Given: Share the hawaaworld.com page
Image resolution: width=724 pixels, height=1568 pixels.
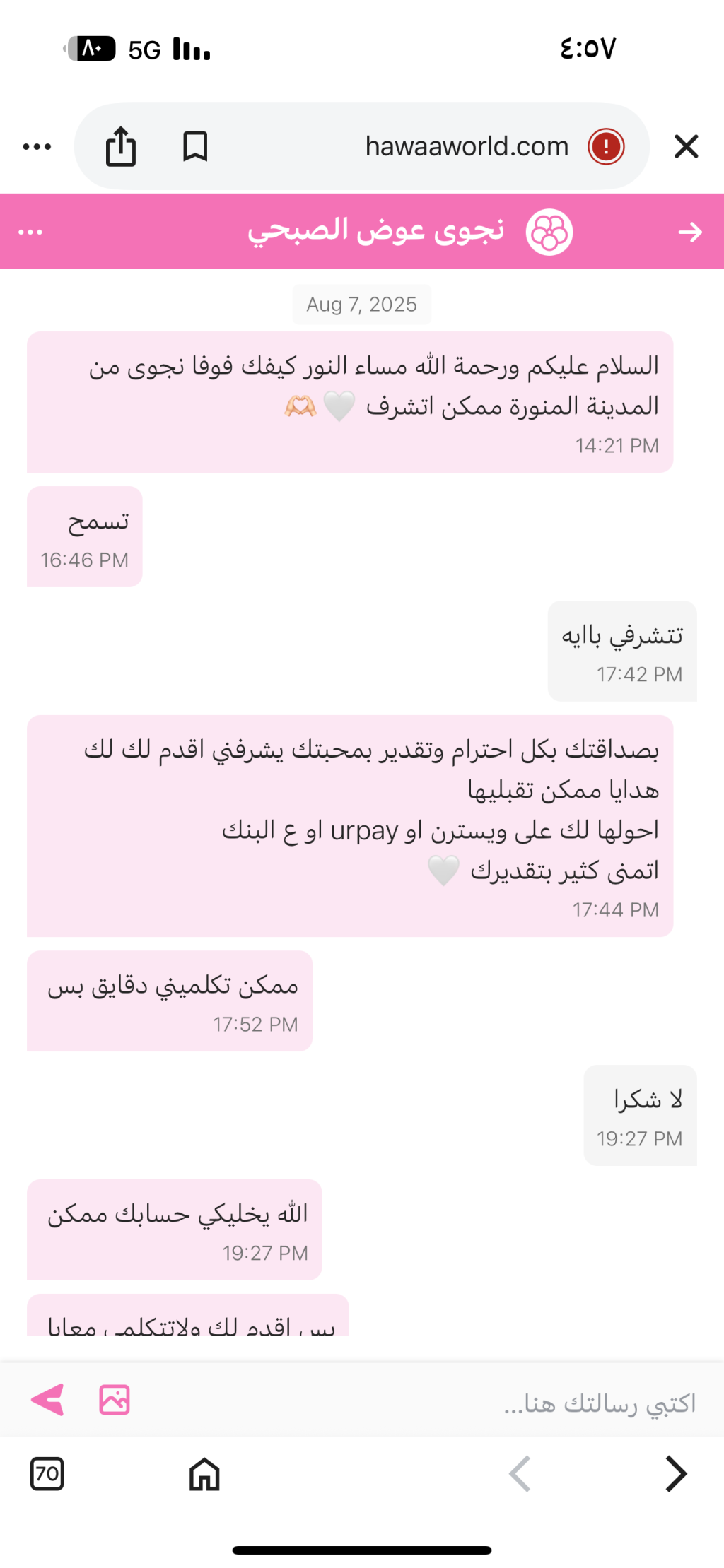Looking at the screenshot, I should pyautogui.click(x=121, y=147).
